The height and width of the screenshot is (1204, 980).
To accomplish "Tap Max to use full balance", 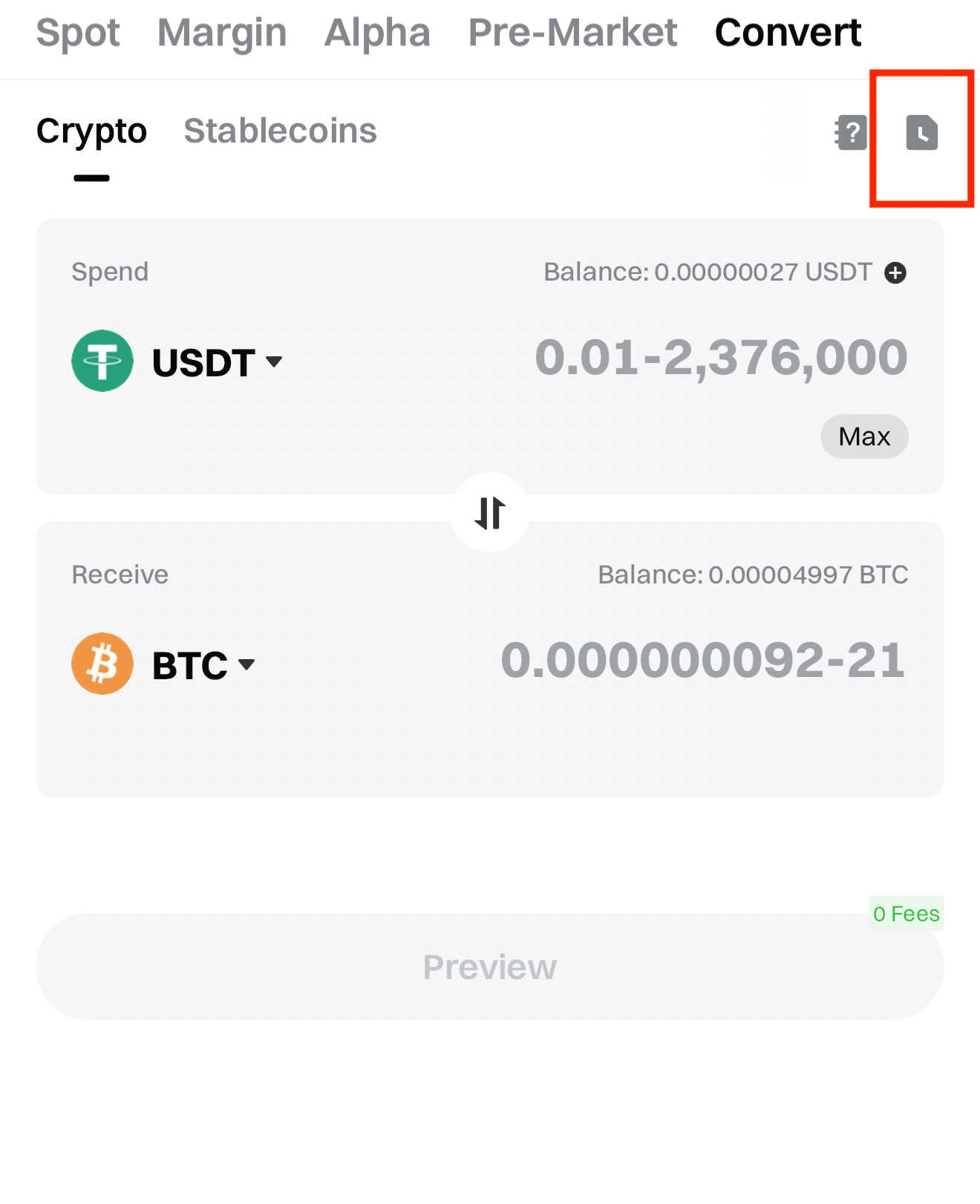I will (863, 436).
